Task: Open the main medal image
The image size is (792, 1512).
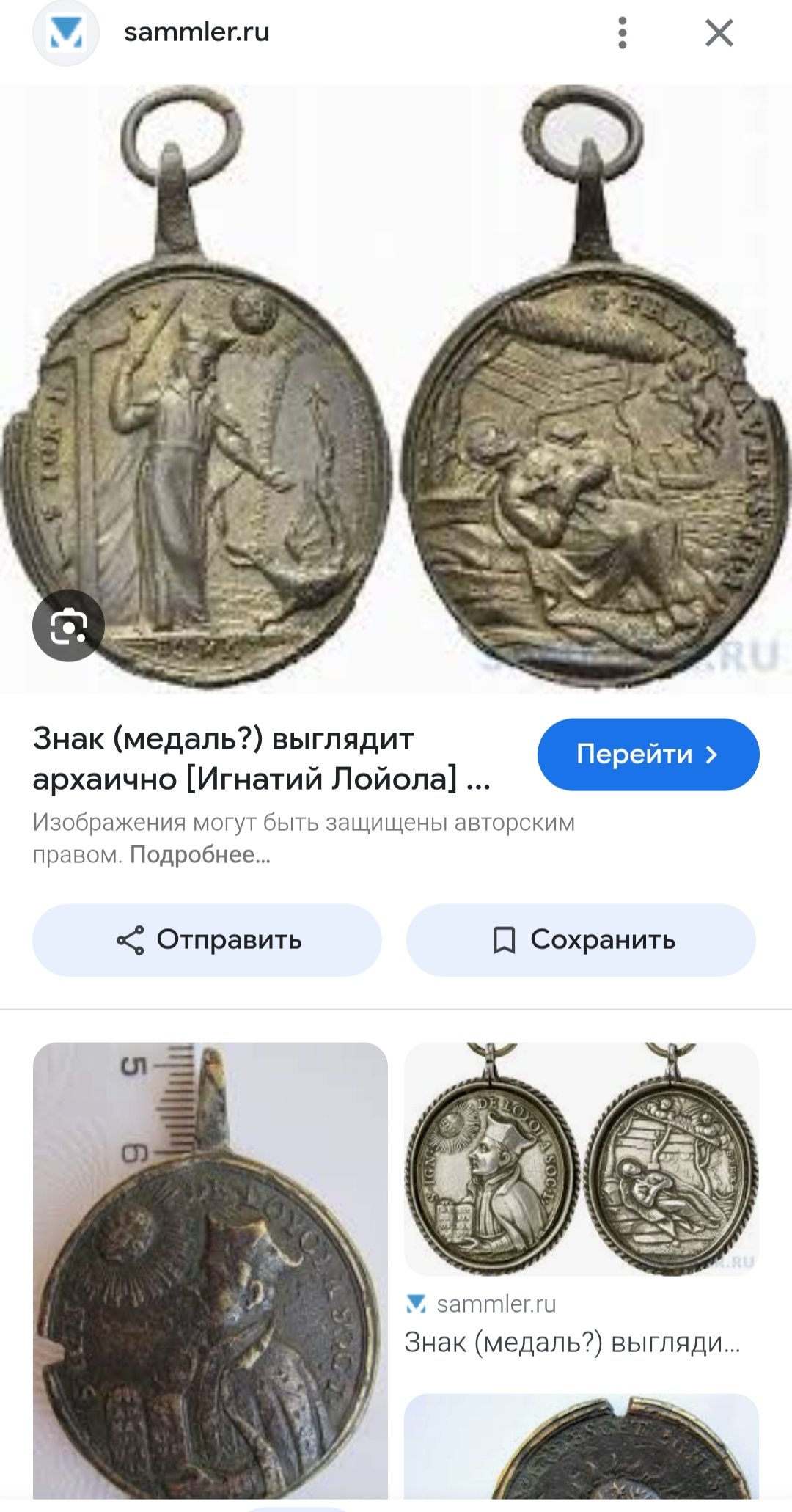Action: [x=396, y=389]
